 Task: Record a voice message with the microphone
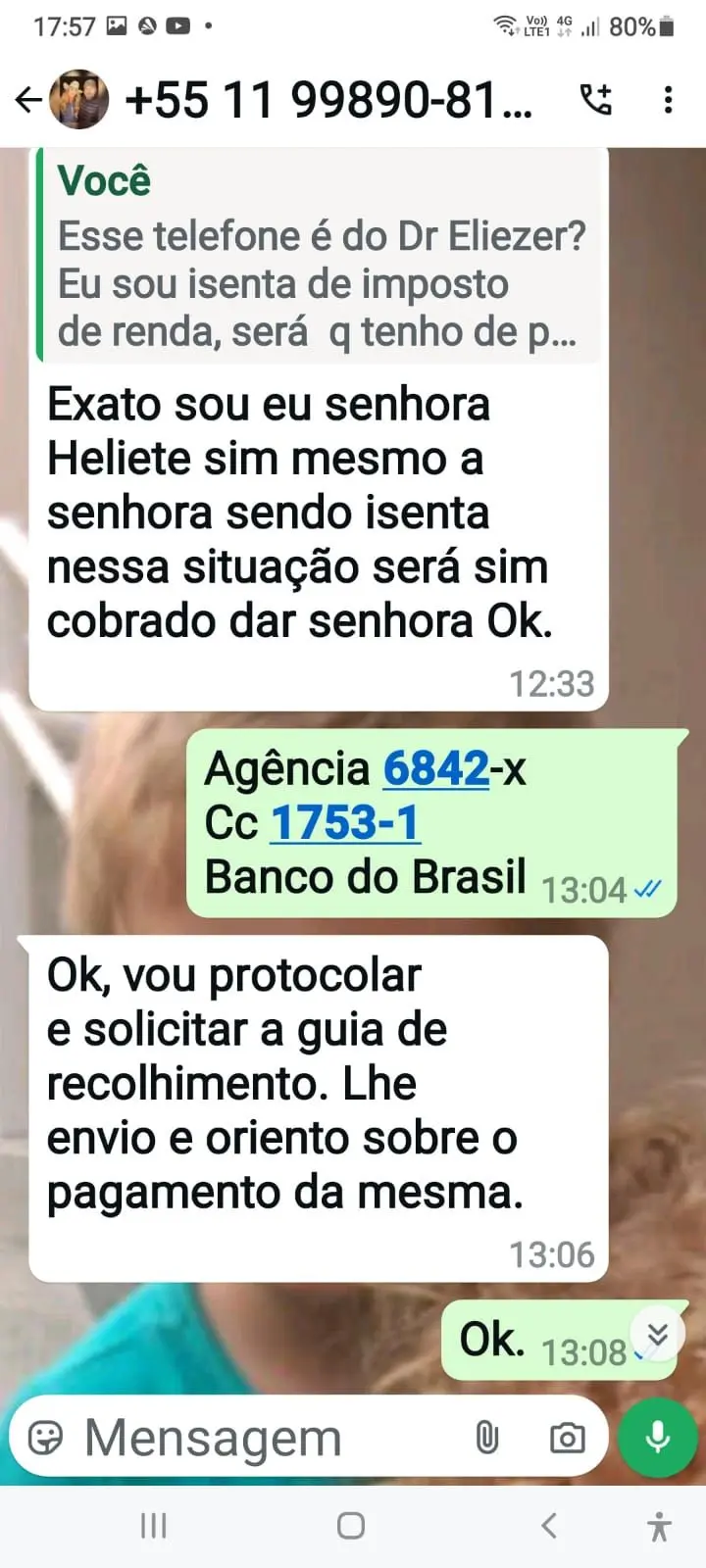(x=658, y=1438)
